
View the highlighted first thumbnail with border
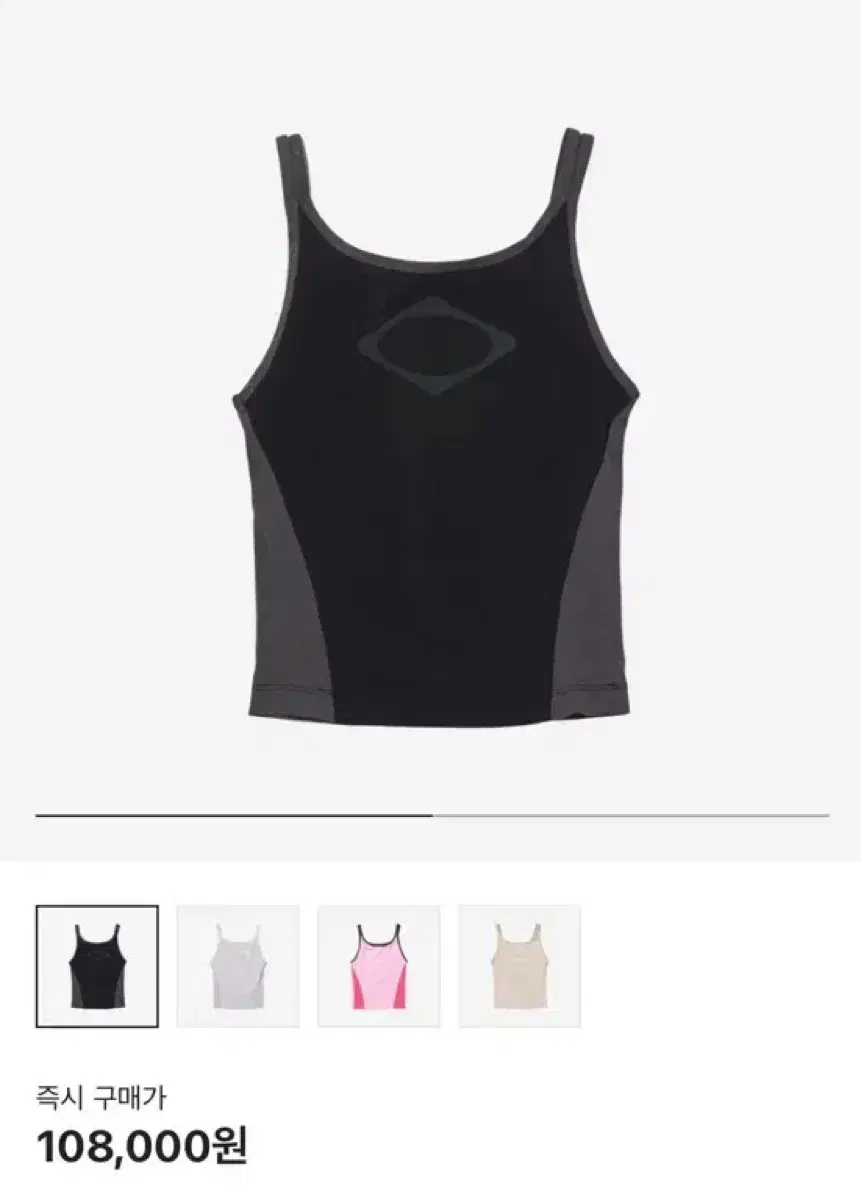pyautogui.click(x=98, y=963)
